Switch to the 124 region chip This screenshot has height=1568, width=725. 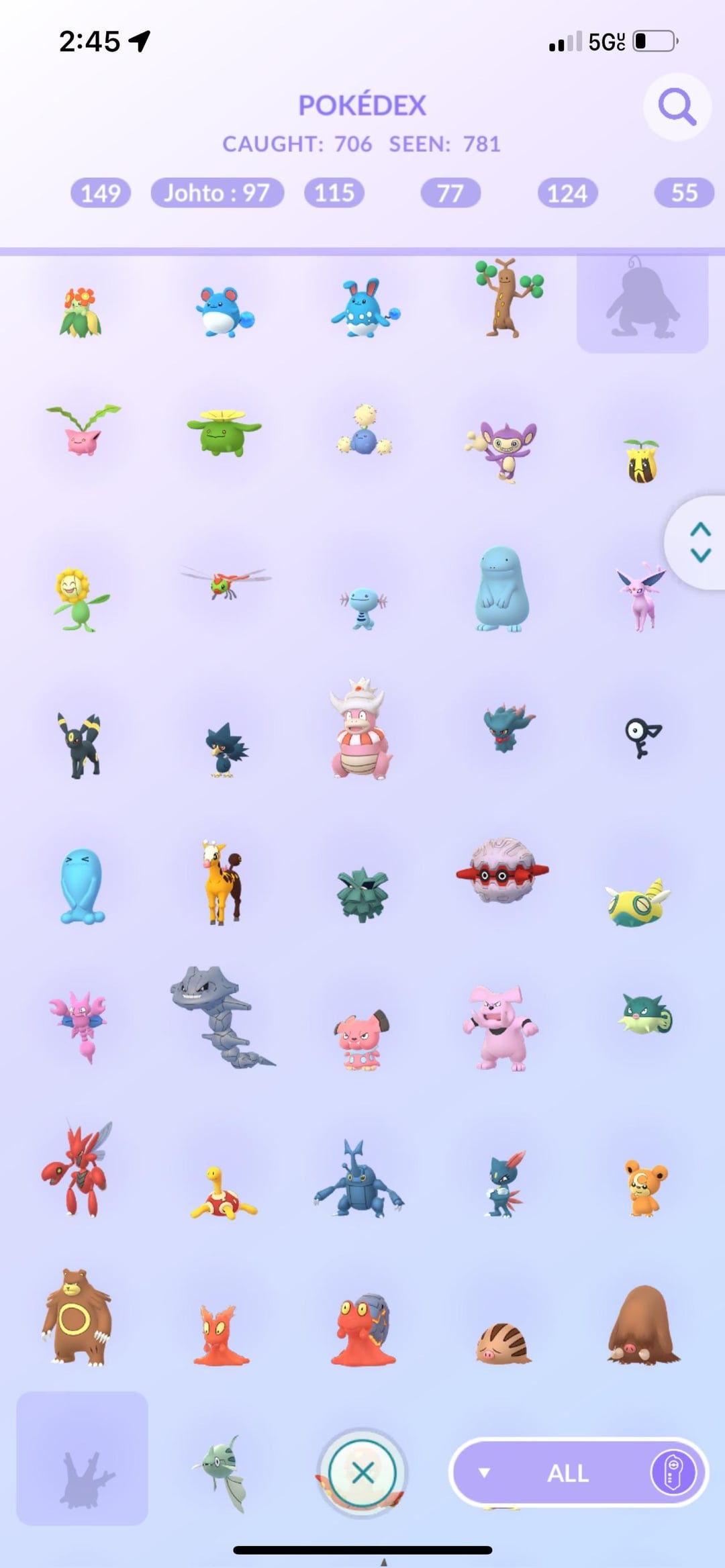point(567,193)
